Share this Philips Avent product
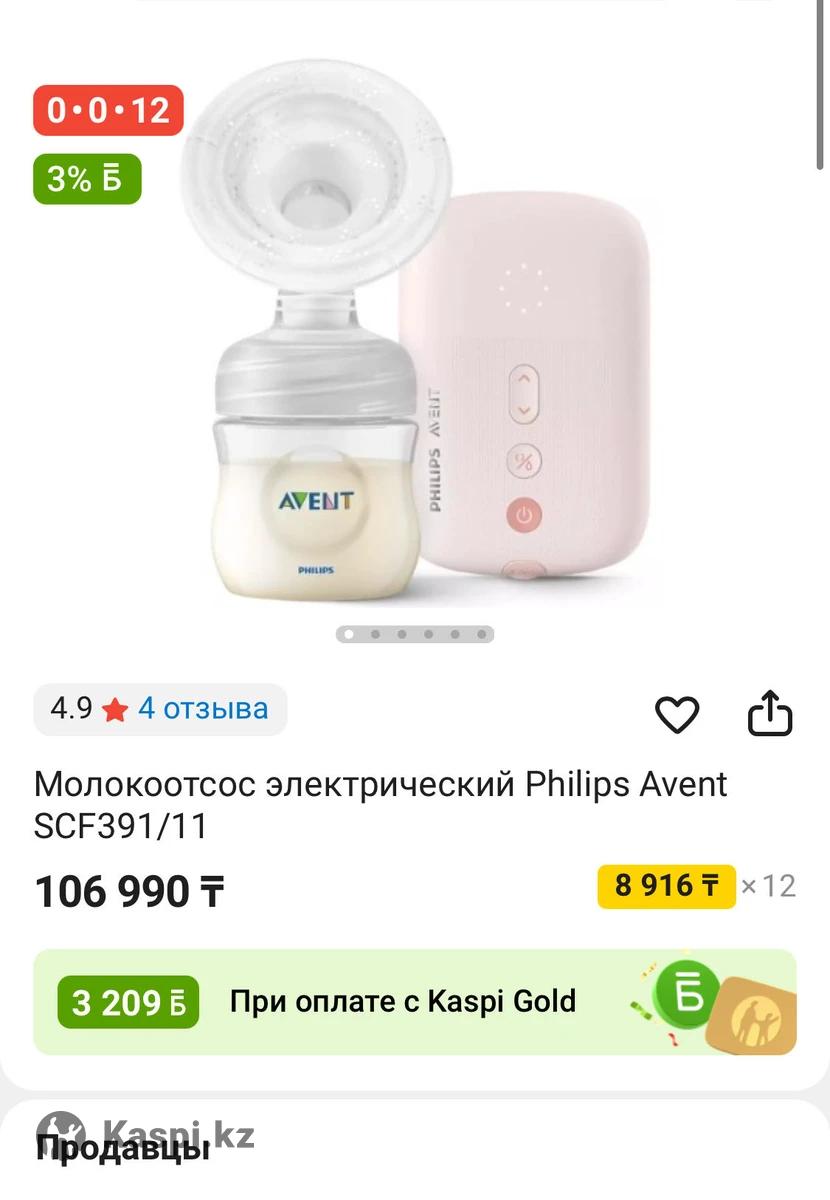Screen dimensions: 830x1200 pyautogui.click(x=770, y=714)
